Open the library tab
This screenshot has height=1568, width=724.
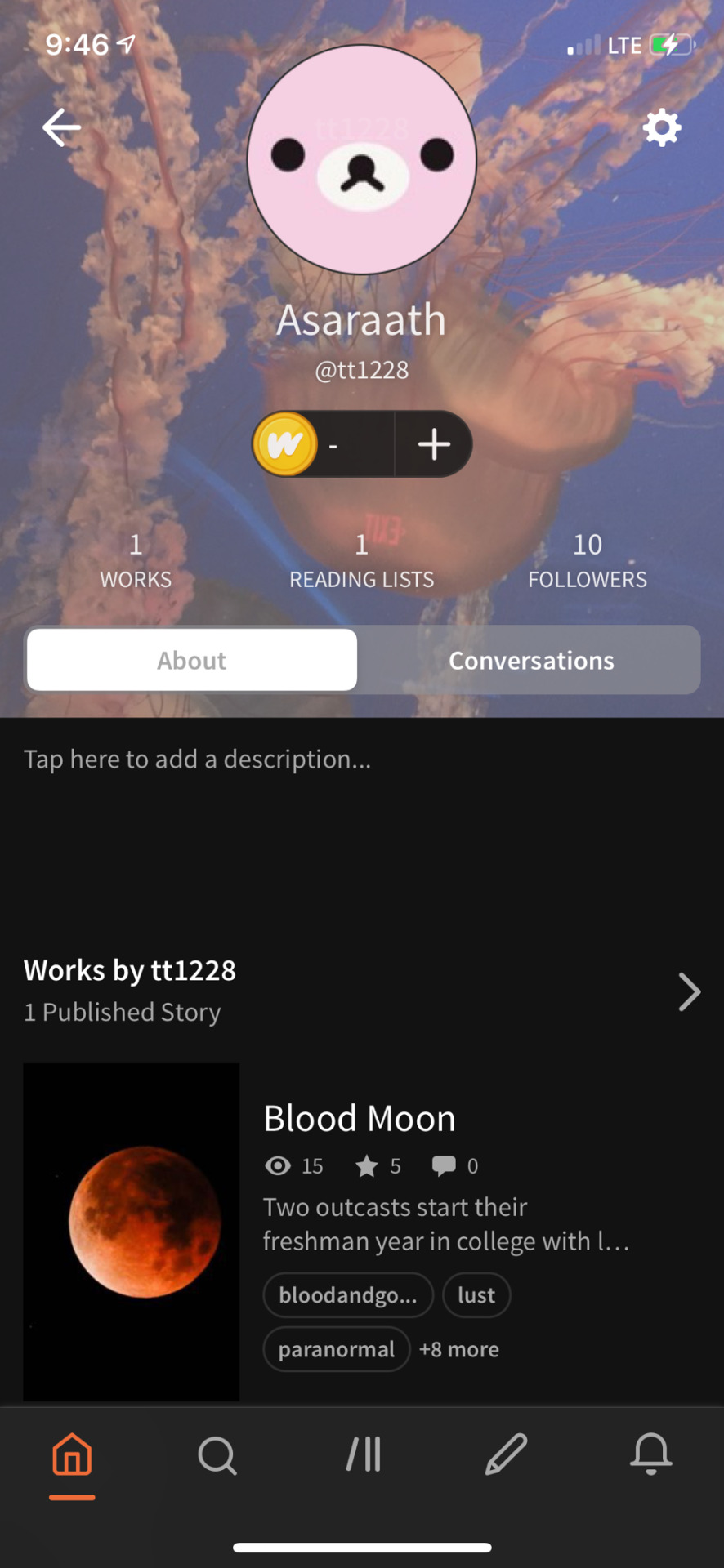pyautogui.click(x=363, y=1455)
